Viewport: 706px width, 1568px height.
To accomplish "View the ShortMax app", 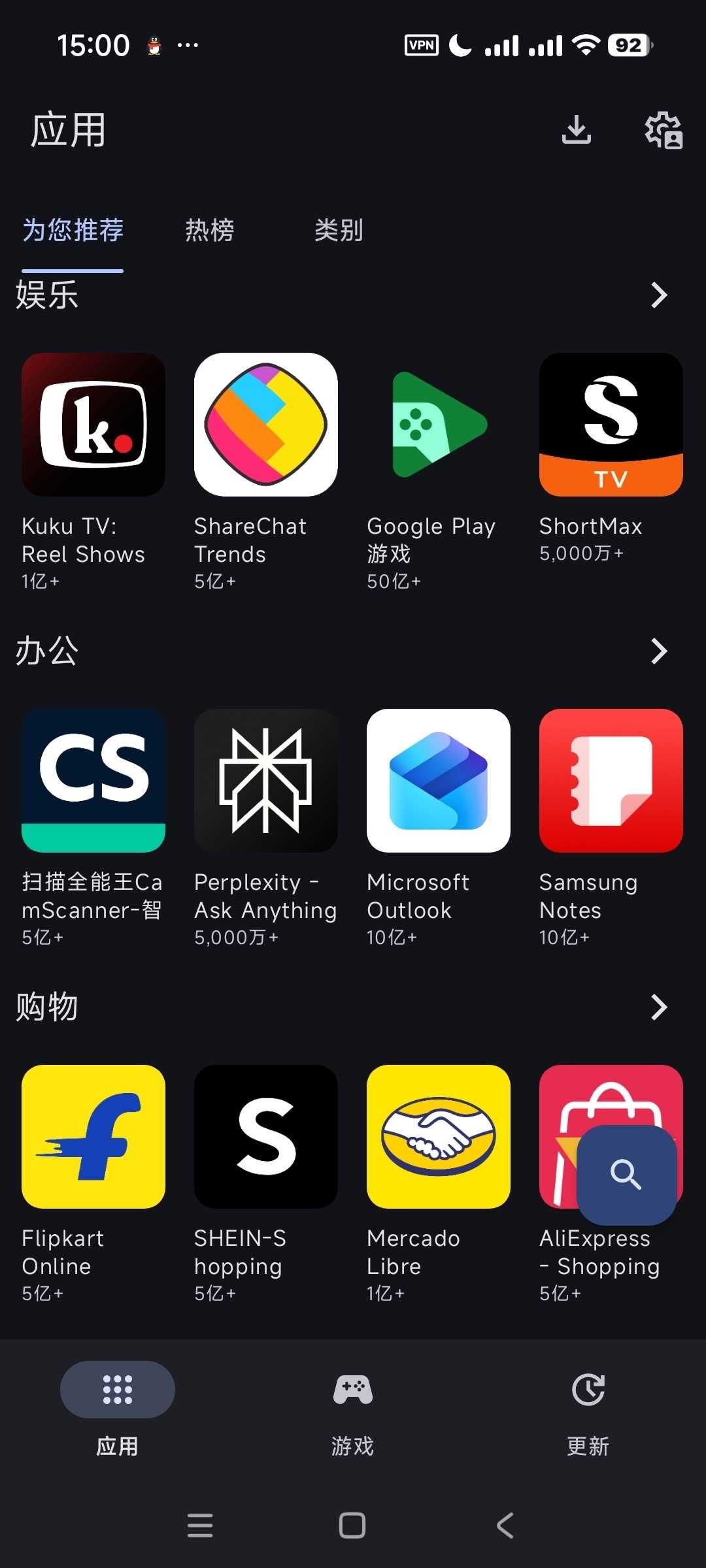I will (611, 425).
